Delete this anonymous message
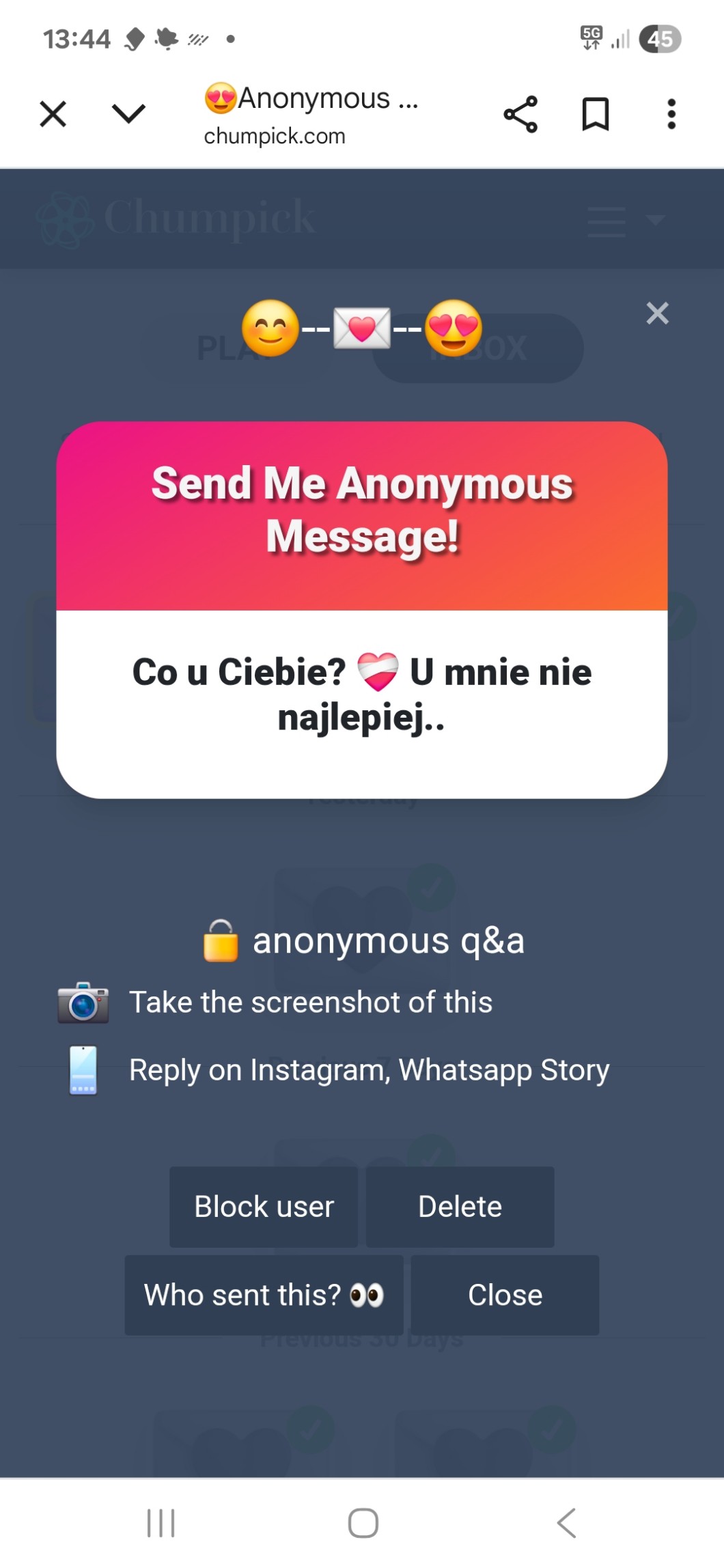 tap(460, 1207)
